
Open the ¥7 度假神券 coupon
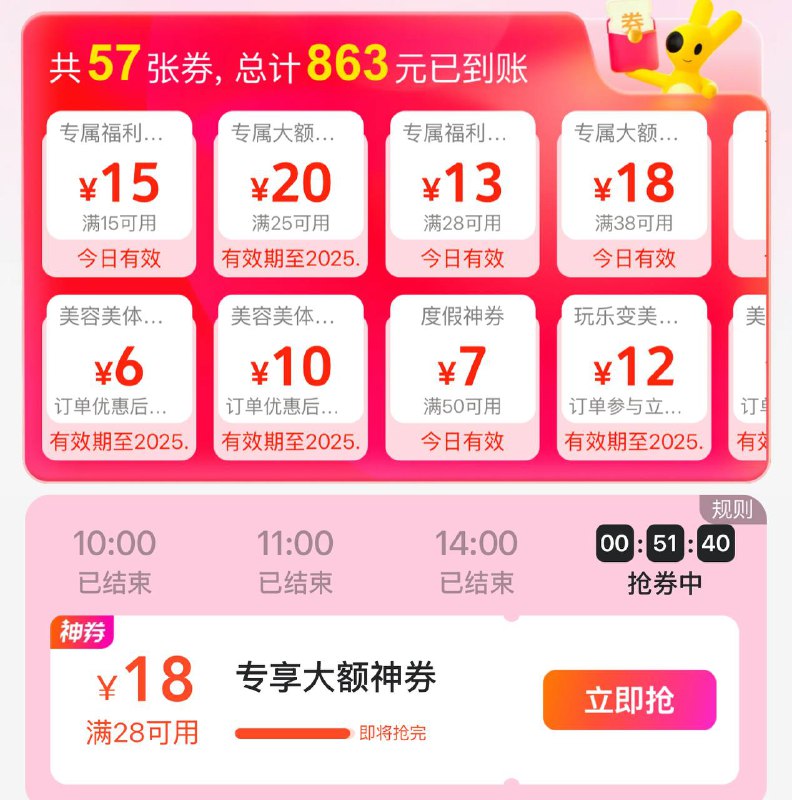(462, 376)
